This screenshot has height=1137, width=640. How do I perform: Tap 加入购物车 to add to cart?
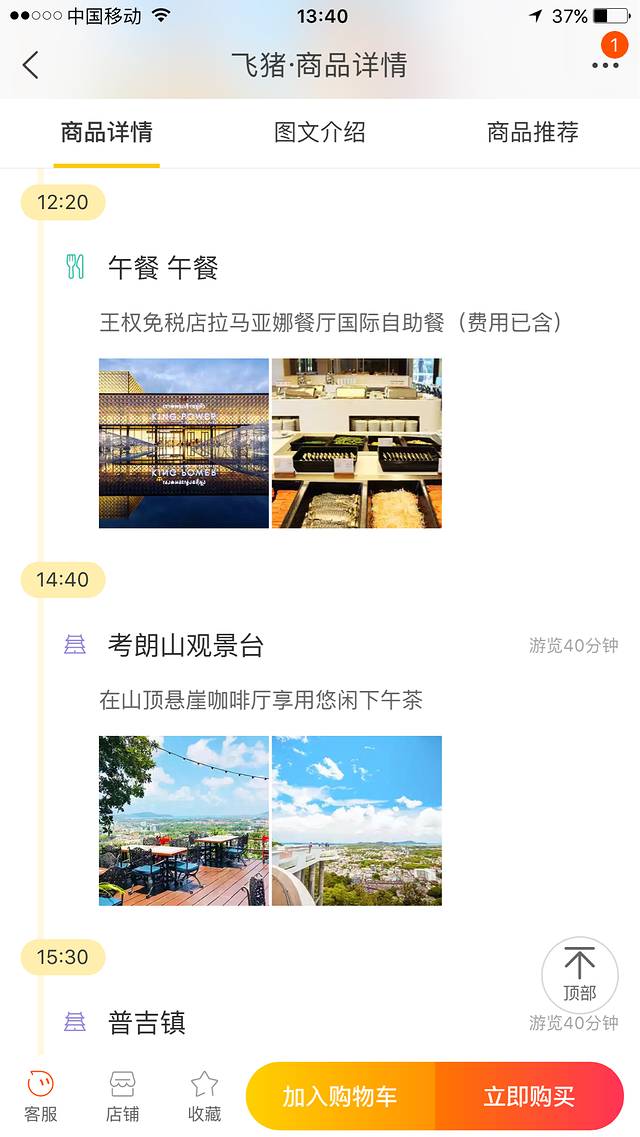(x=340, y=1096)
